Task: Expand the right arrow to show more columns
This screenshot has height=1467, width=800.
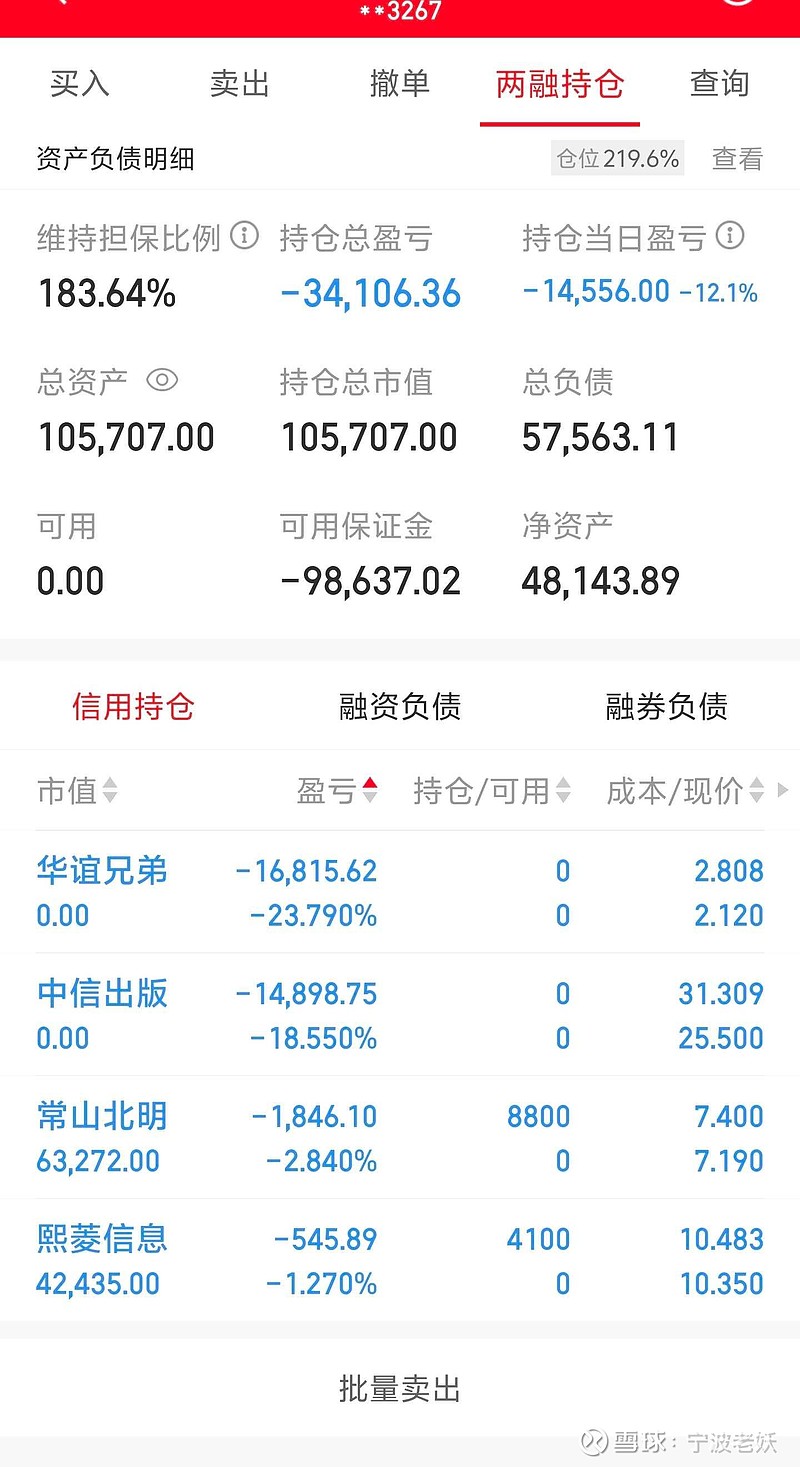Action: [784, 791]
